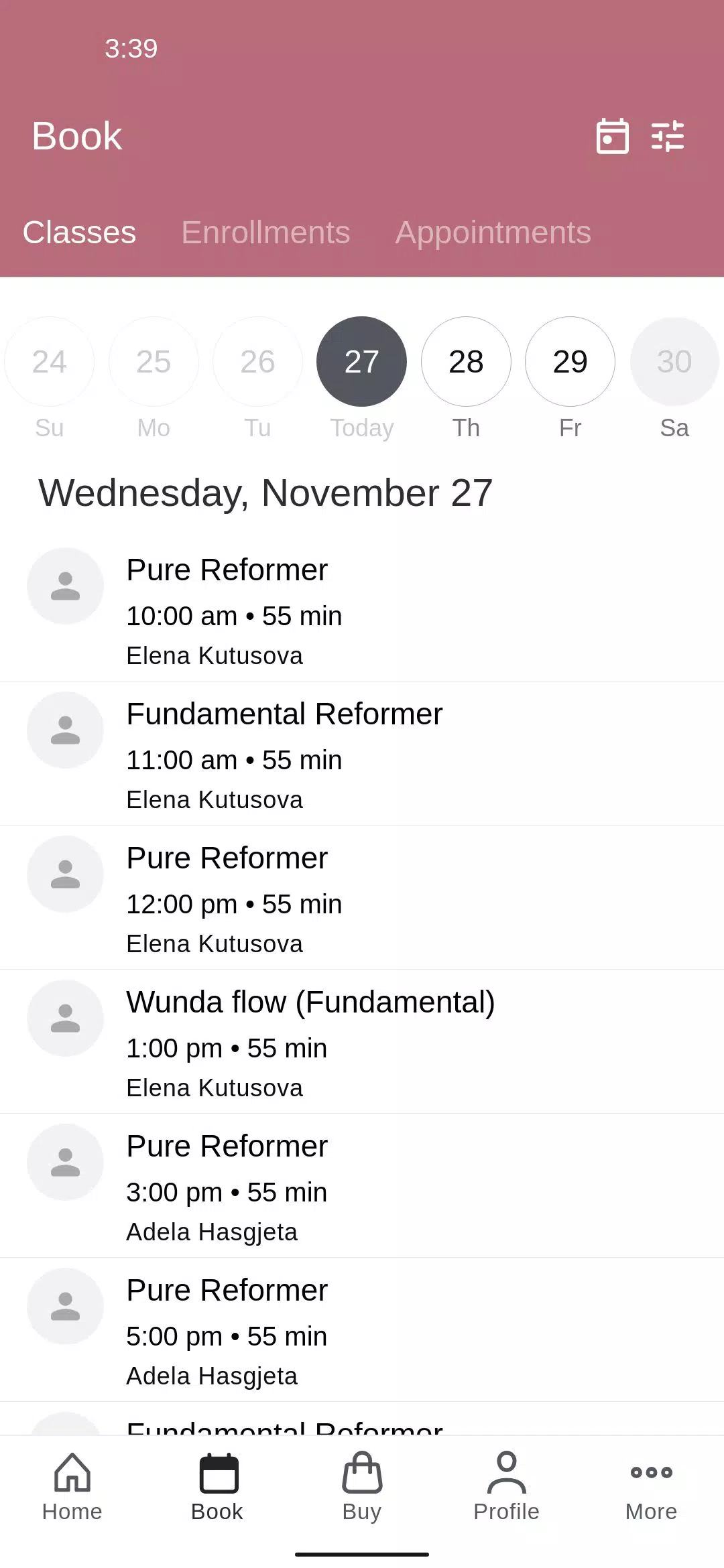Open the 10:00 am Pure Reformer class
Screen dimensions: 724x1568
pos(362,610)
